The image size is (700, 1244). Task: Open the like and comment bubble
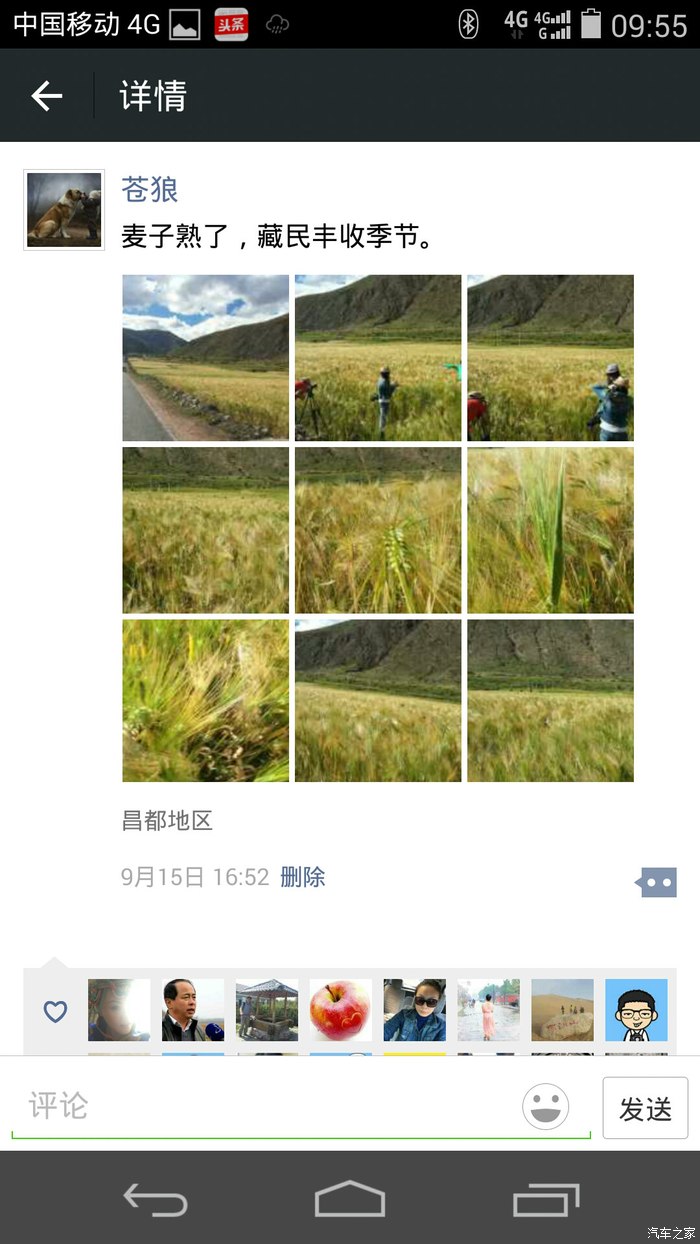pyautogui.click(x=657, y=882)
